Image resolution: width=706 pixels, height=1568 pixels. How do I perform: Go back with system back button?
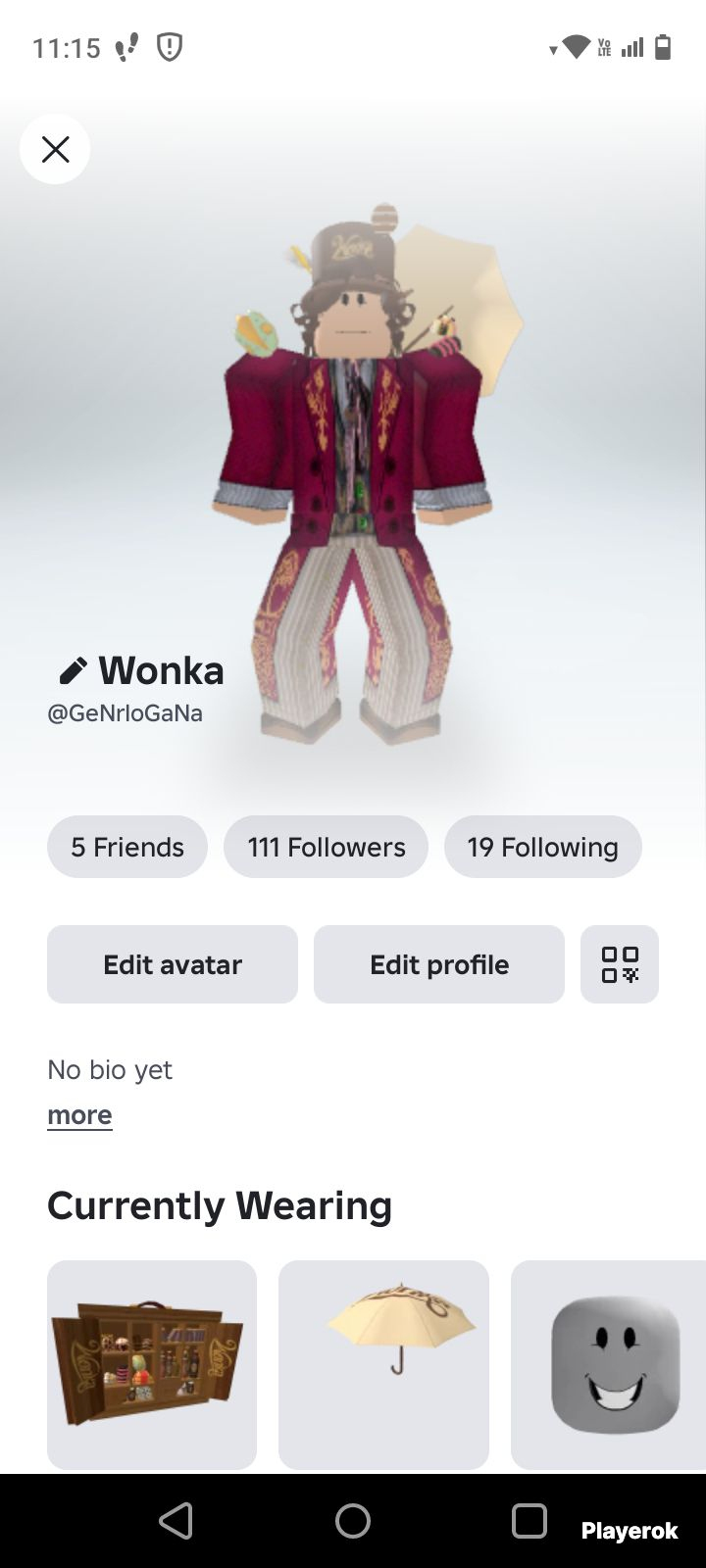[x=176, y=1521]
